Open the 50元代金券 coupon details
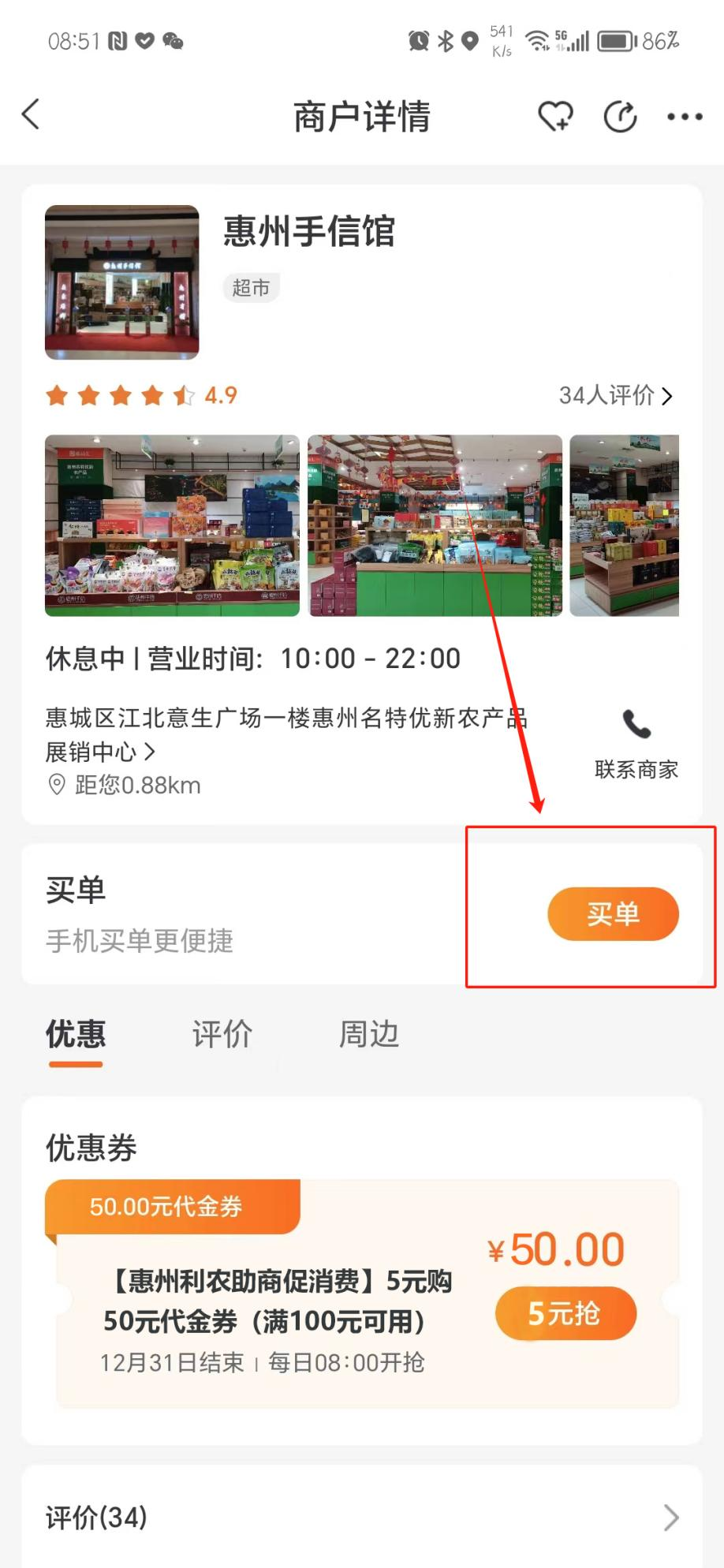The width and height of the screenshot is (724, 1568). [x=276, y=1301]
